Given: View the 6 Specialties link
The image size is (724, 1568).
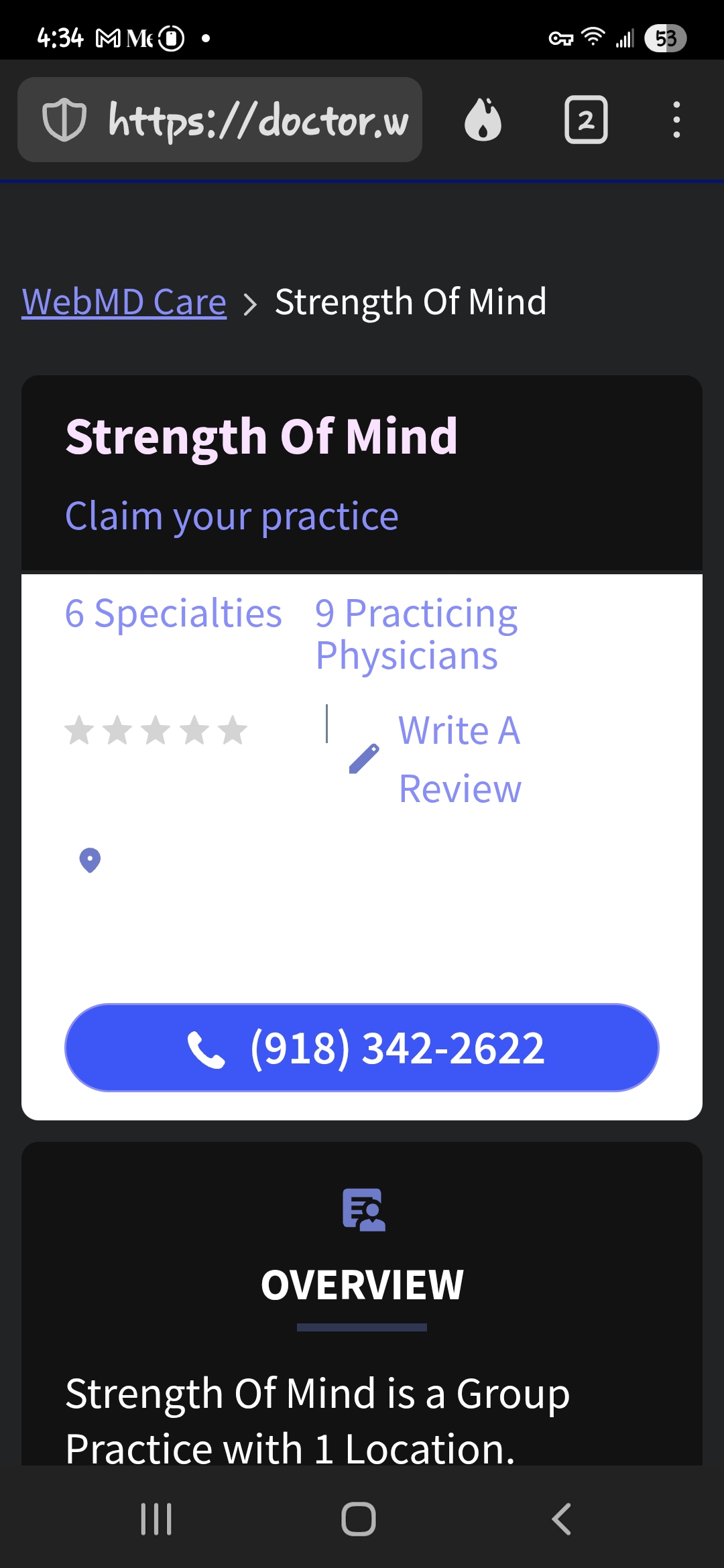Looking at the screenshot, I should (173, 613).
